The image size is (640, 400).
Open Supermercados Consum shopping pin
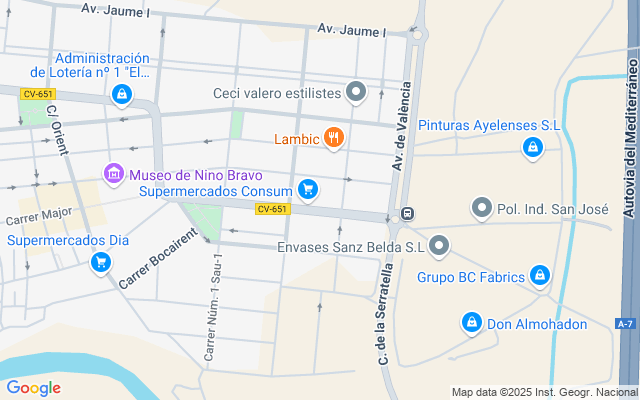308,189
